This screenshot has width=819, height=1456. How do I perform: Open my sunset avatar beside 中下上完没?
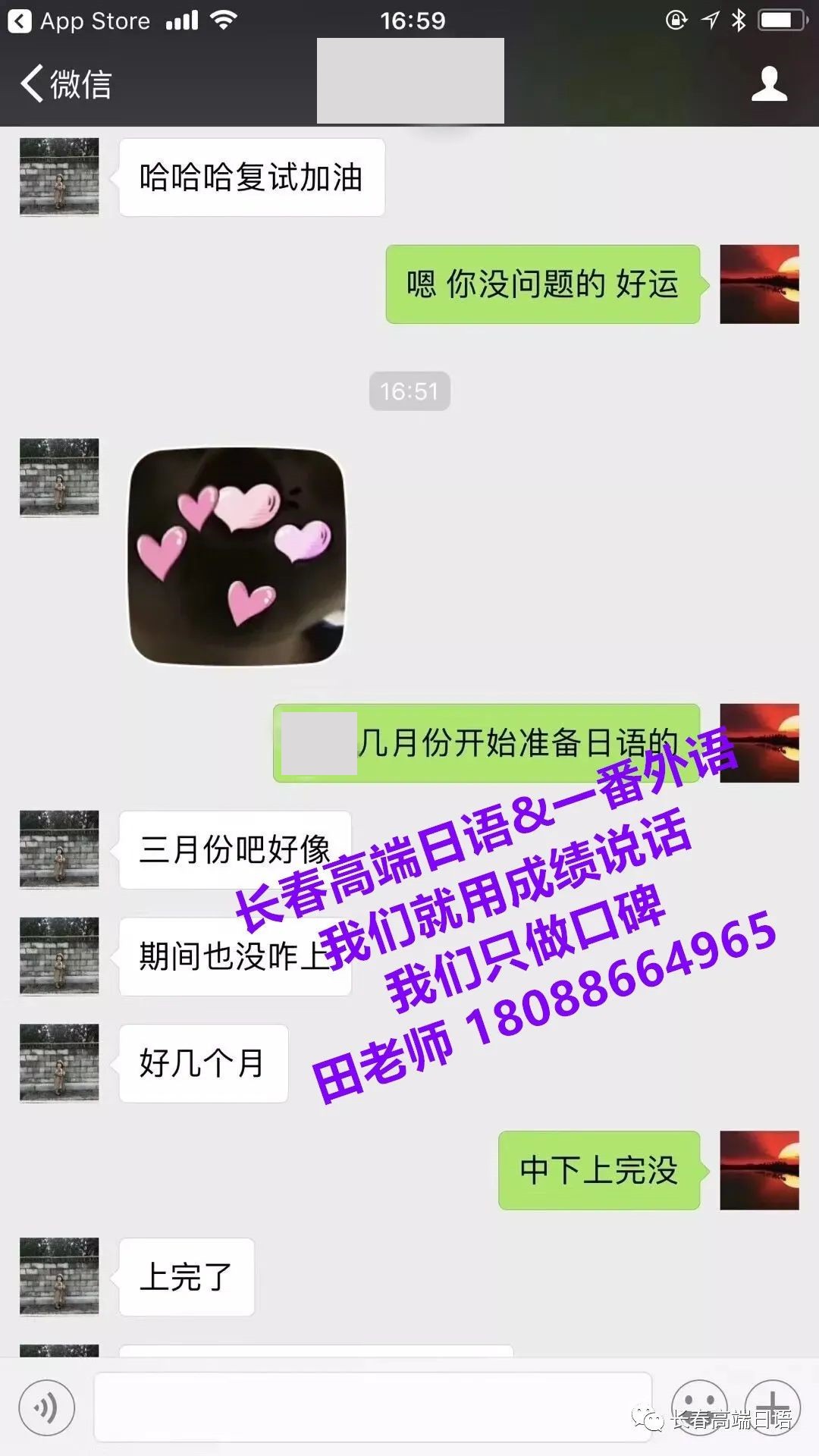(759, 1170)
